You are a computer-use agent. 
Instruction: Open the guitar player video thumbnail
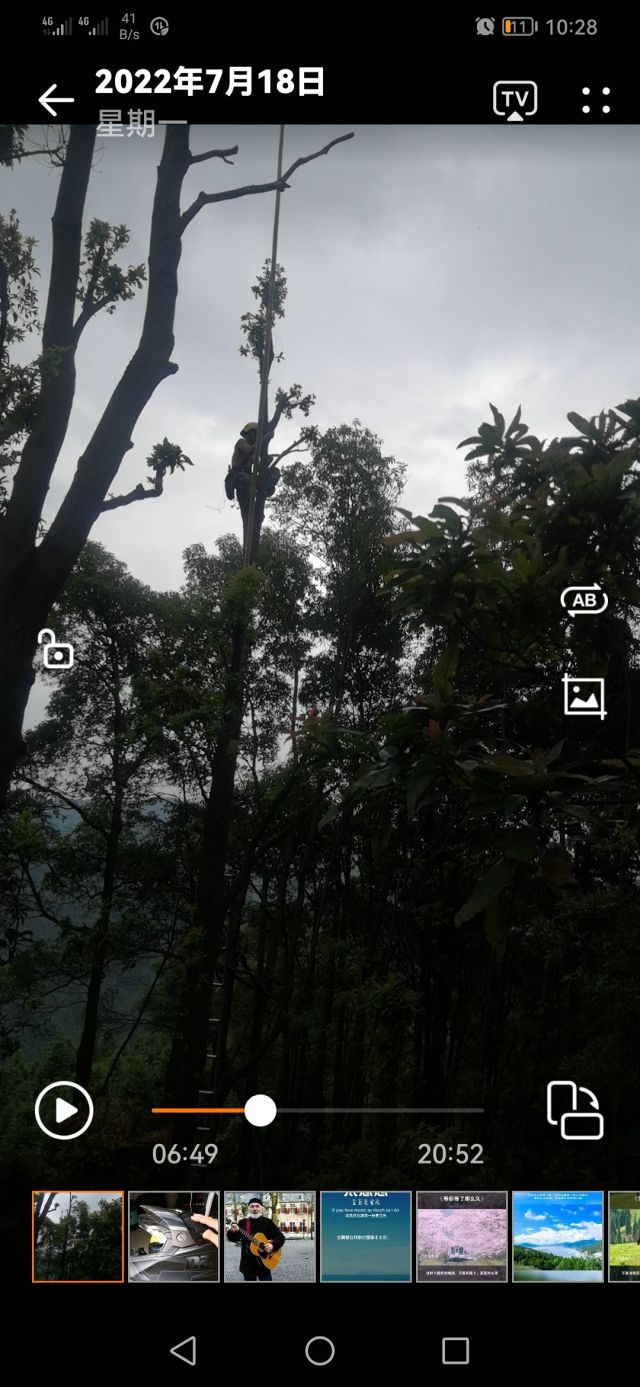270,1236
